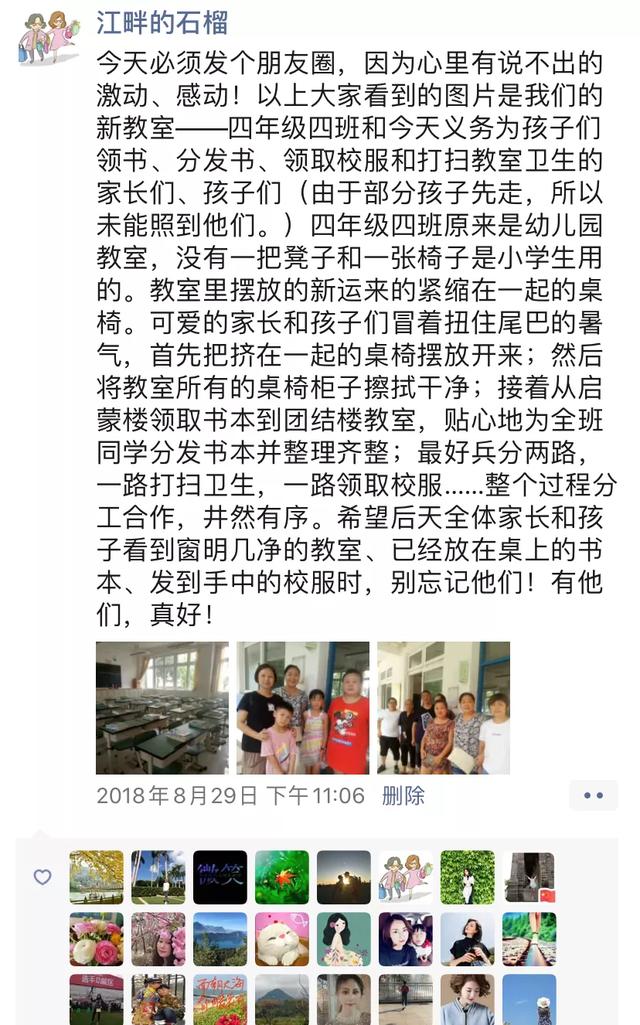Open the liker with sunset silhouette avatar
640x1025 pixels.
tap(344, 877)
